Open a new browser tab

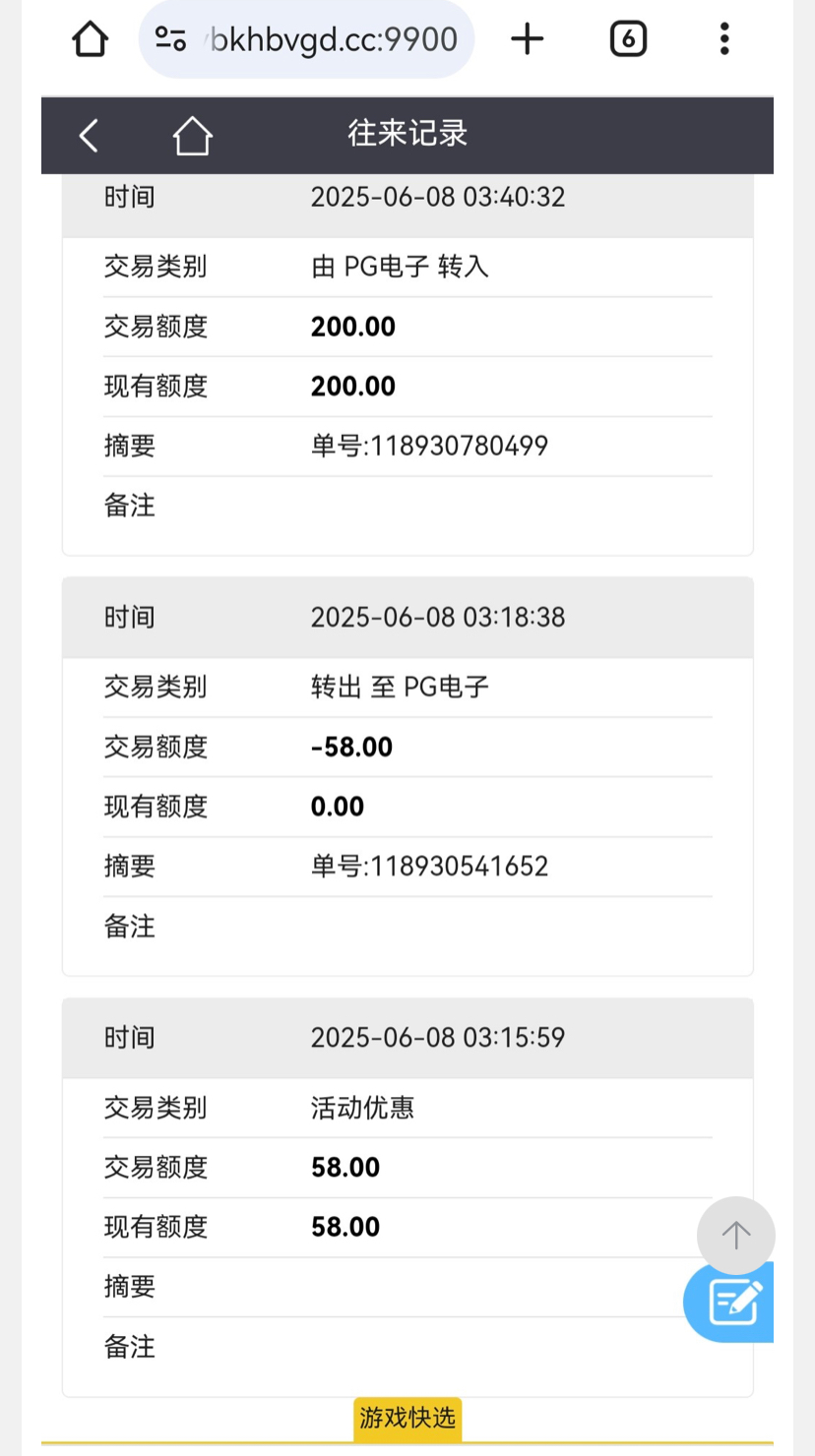point(528,39)
